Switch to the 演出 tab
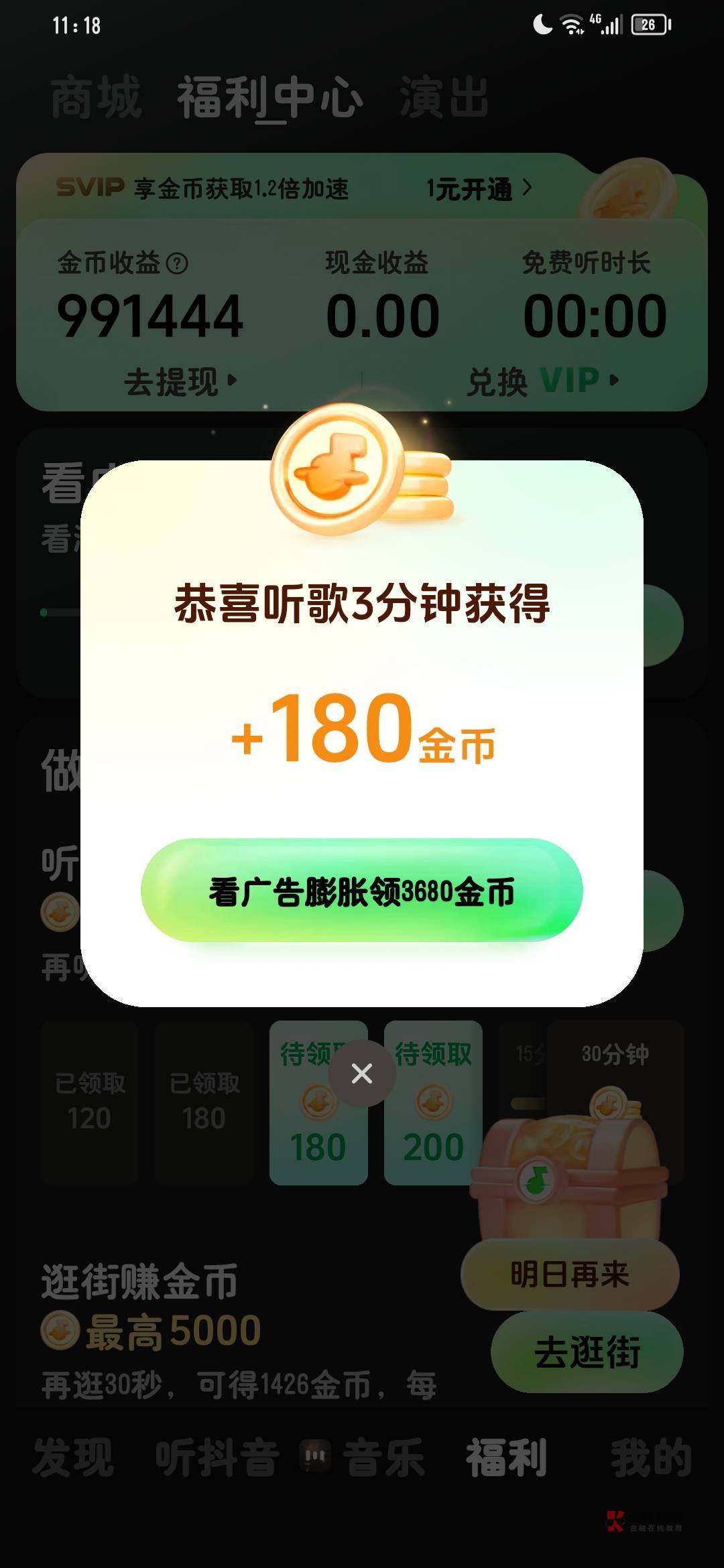This screenshot has height=1568, width=724. click(x=444, y=98)
